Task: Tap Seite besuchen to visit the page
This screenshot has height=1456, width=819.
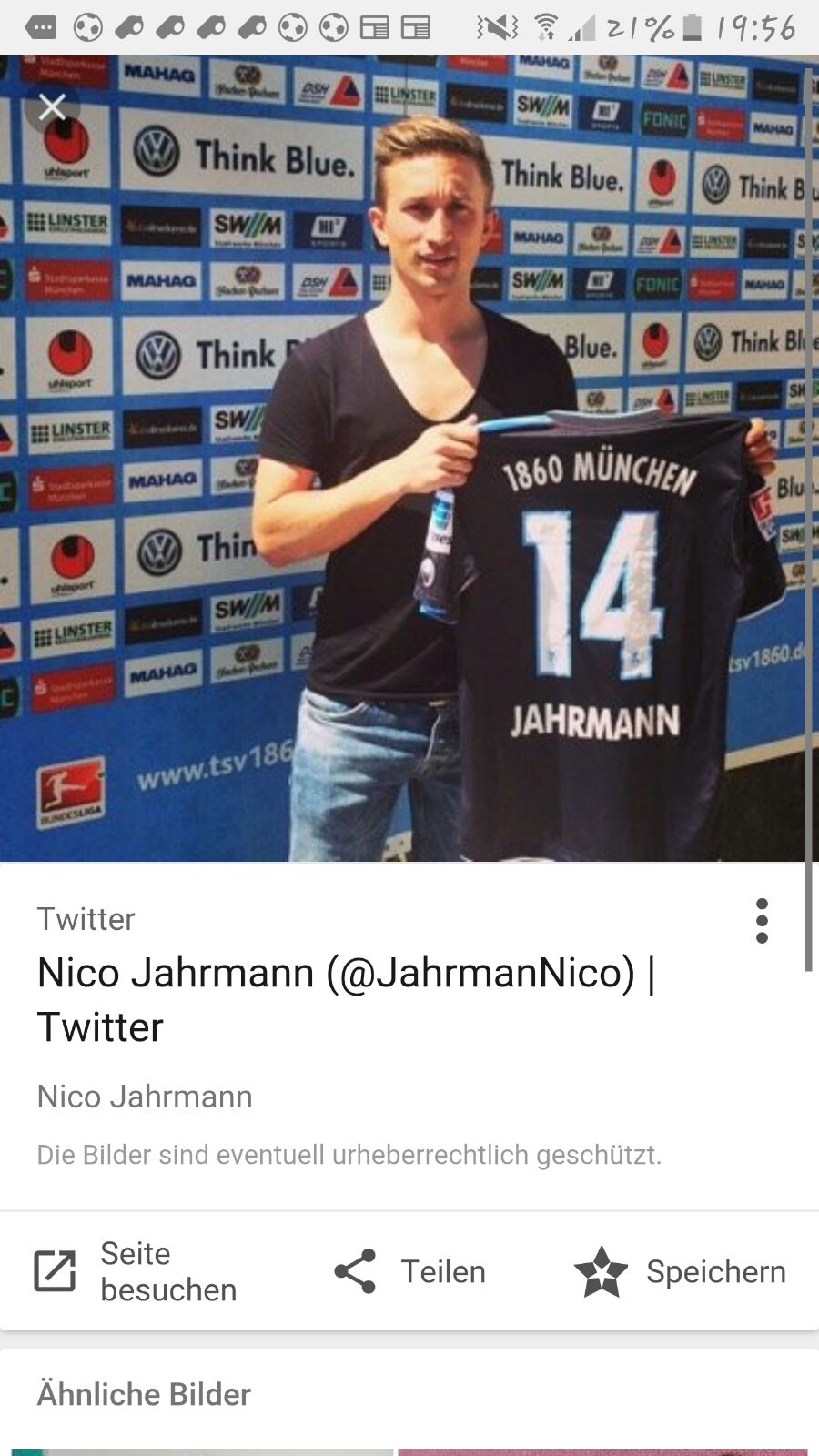Action: pyautogui.click(x=135, y=1271)
